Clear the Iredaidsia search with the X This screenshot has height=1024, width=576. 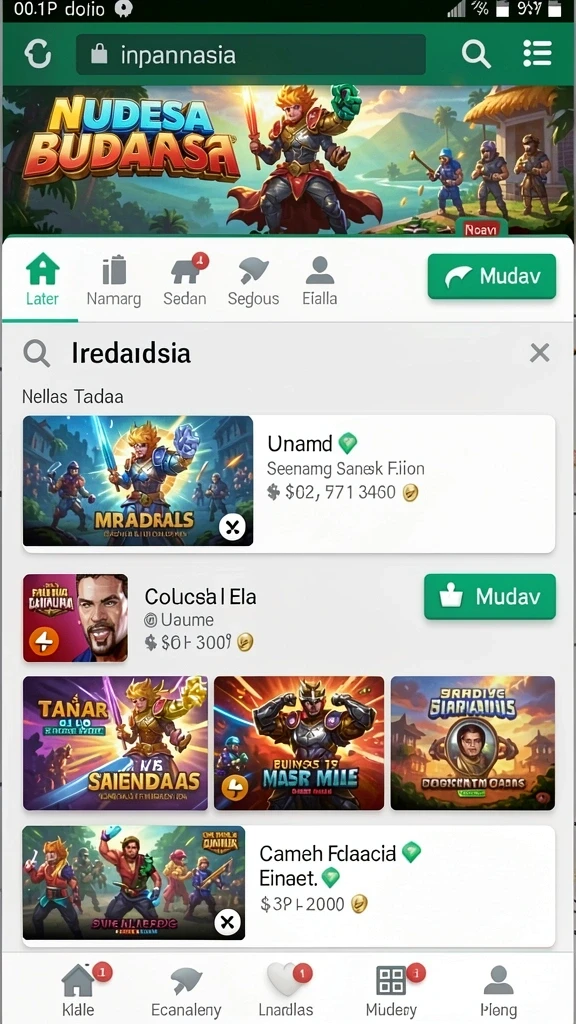point(539,353)
